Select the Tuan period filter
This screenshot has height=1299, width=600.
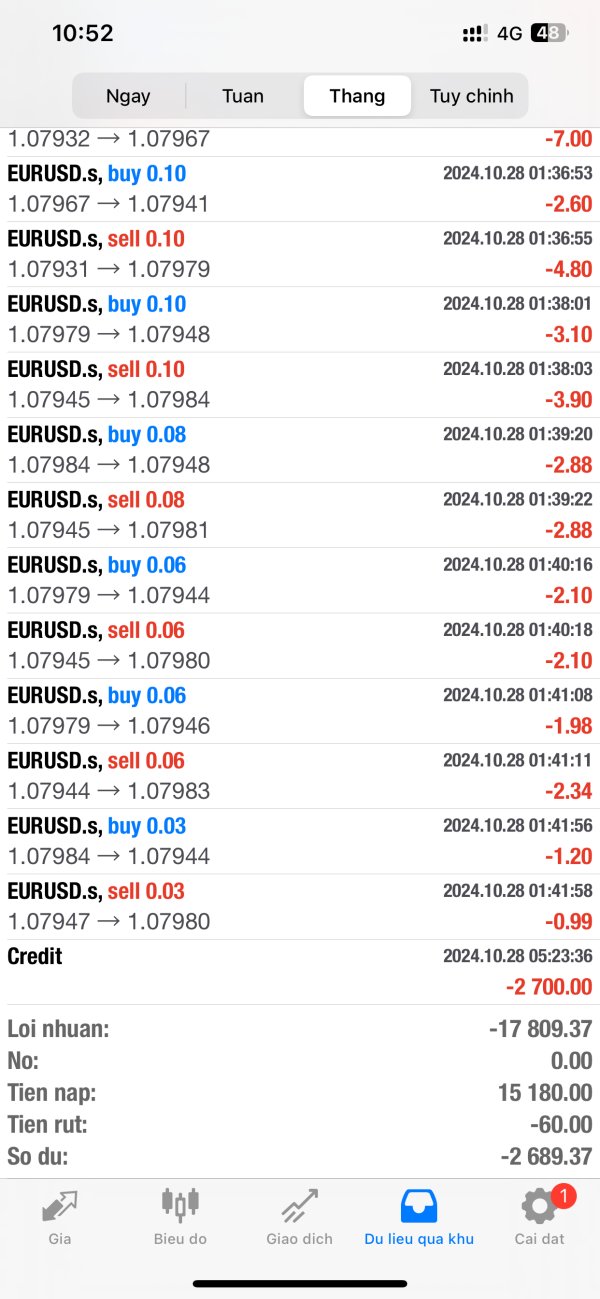click(x=243, y=96)
